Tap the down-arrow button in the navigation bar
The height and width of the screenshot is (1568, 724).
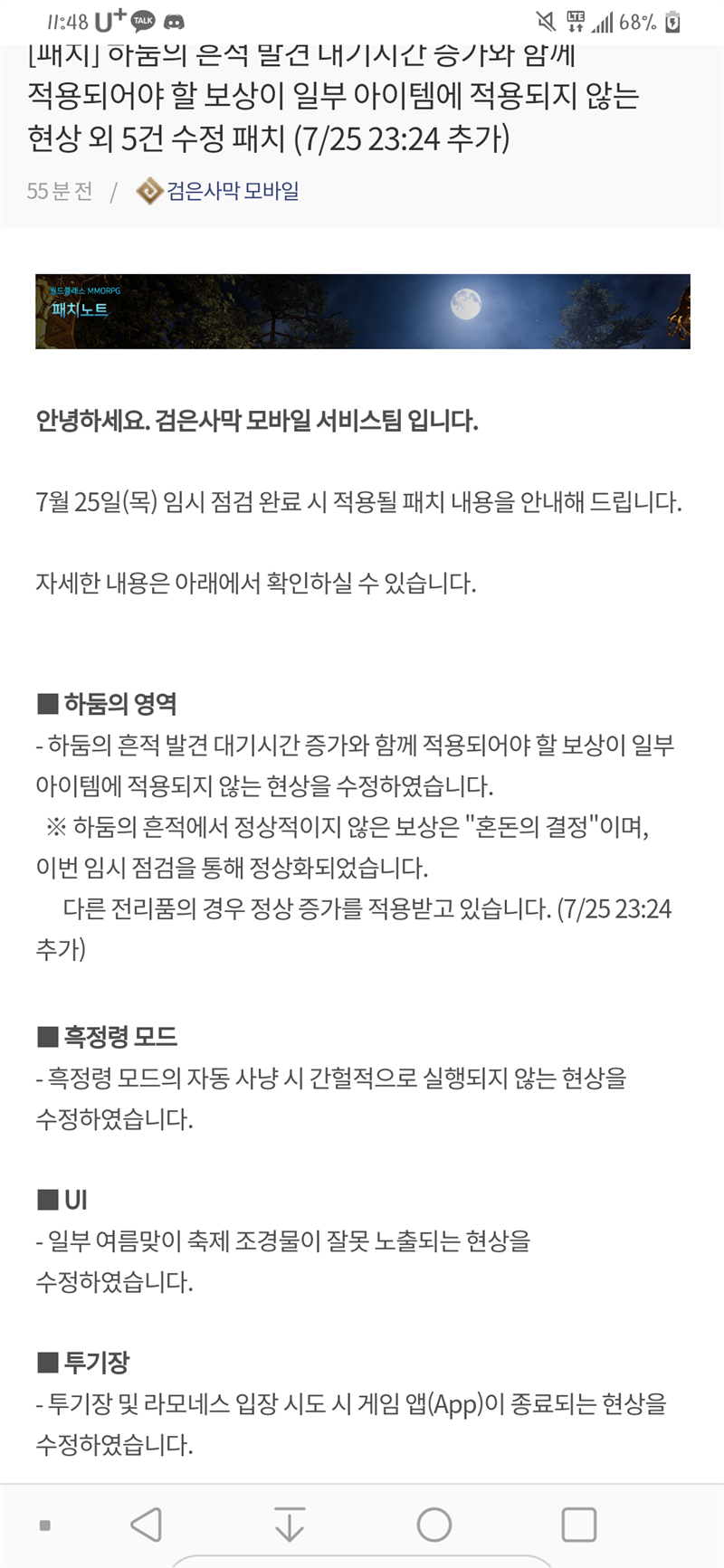coord(290,1525)
